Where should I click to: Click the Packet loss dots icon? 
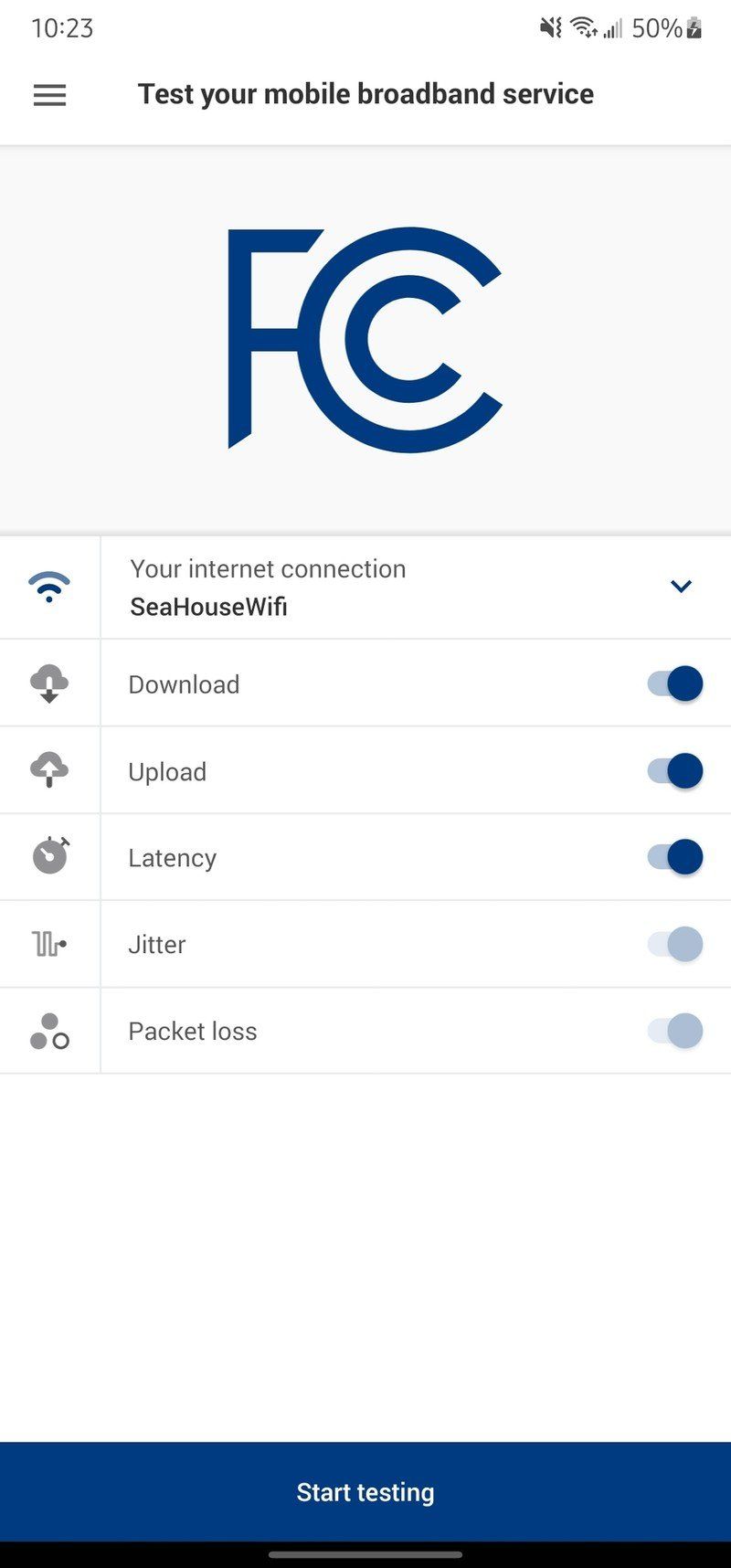[x=49, y=1030]
